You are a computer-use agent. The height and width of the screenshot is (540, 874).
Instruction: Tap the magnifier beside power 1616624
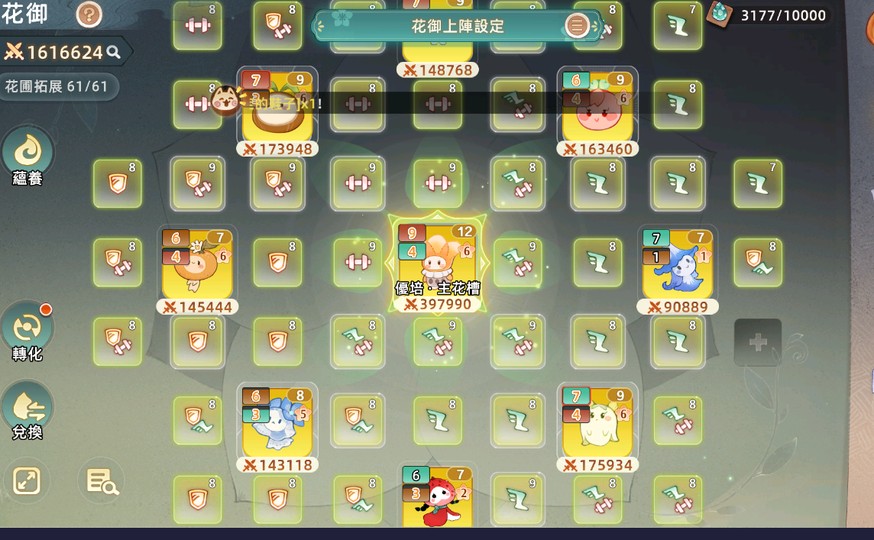click(114, 52)
